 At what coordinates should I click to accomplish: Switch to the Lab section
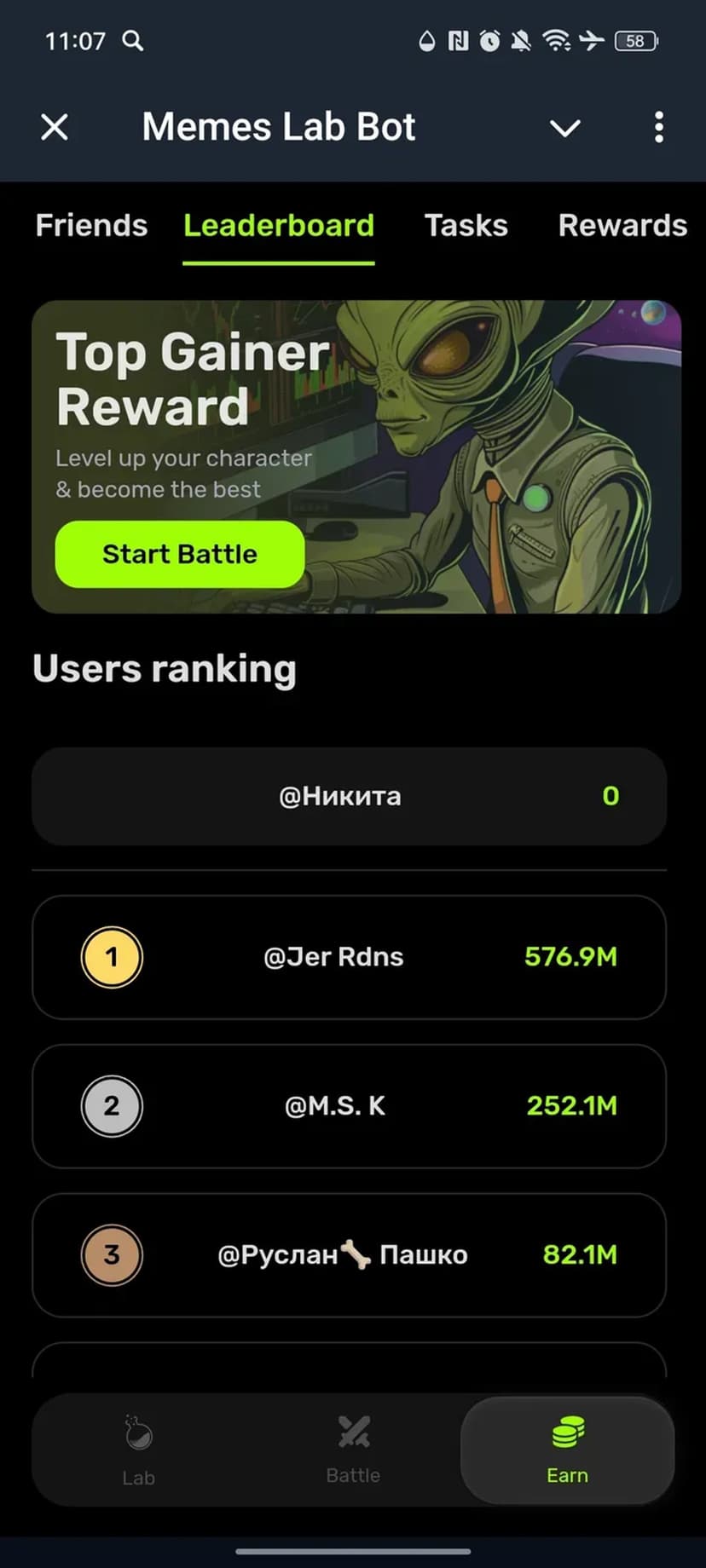click(x=138, y=1450)
